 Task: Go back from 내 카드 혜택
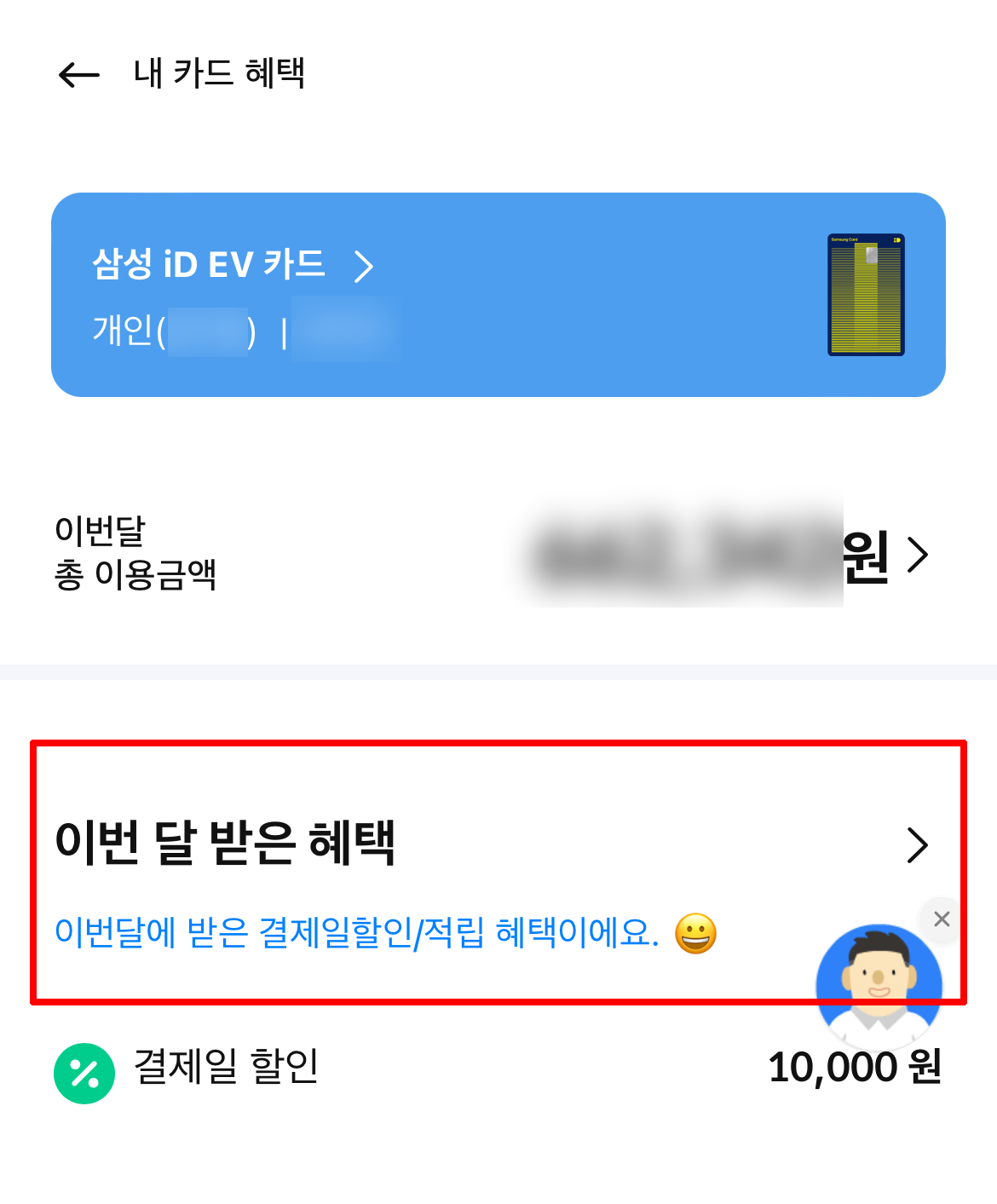pos(78,75)
